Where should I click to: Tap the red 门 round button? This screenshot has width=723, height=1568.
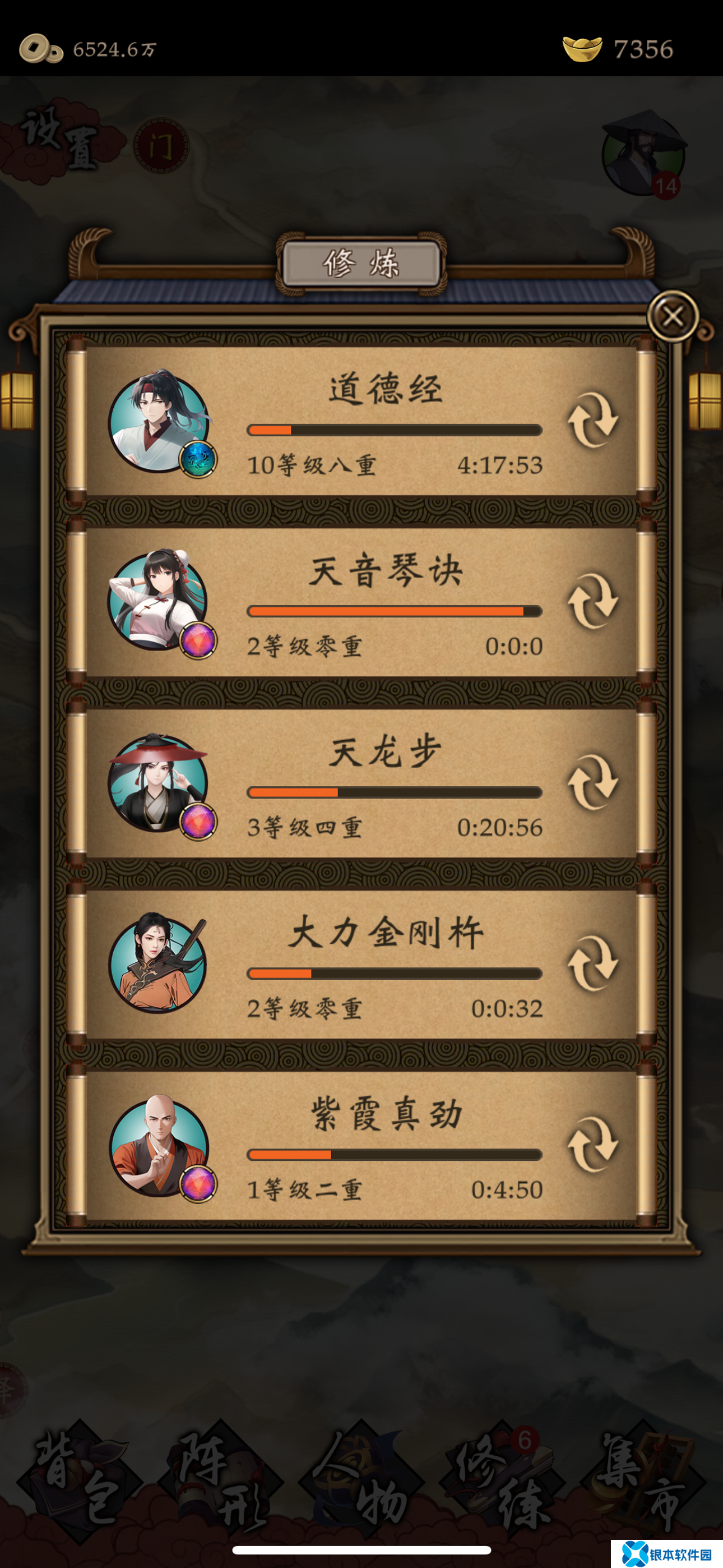(x=161, y=146)
